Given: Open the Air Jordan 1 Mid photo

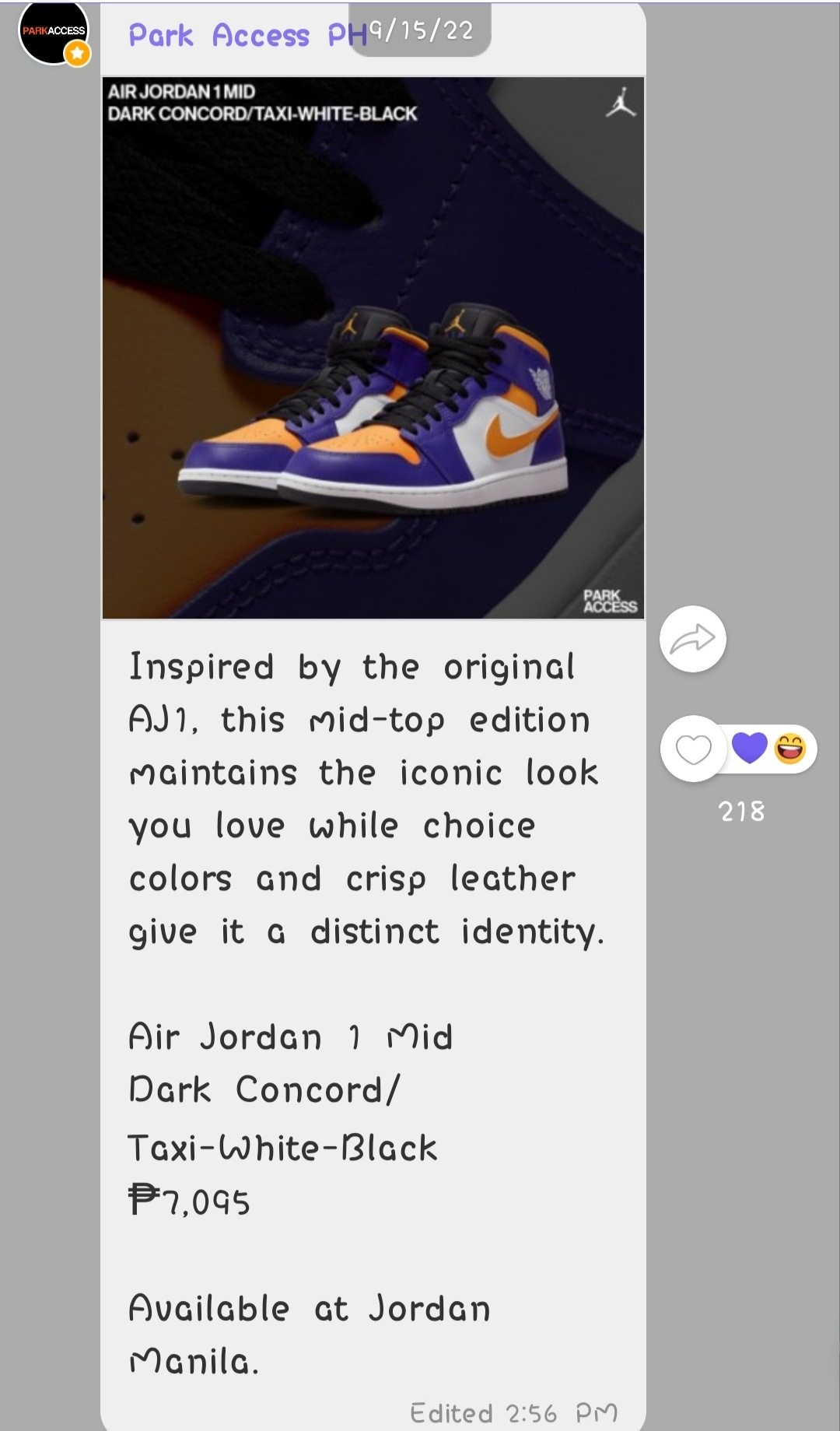Looking at the screenshot, I should pos(373,348).
